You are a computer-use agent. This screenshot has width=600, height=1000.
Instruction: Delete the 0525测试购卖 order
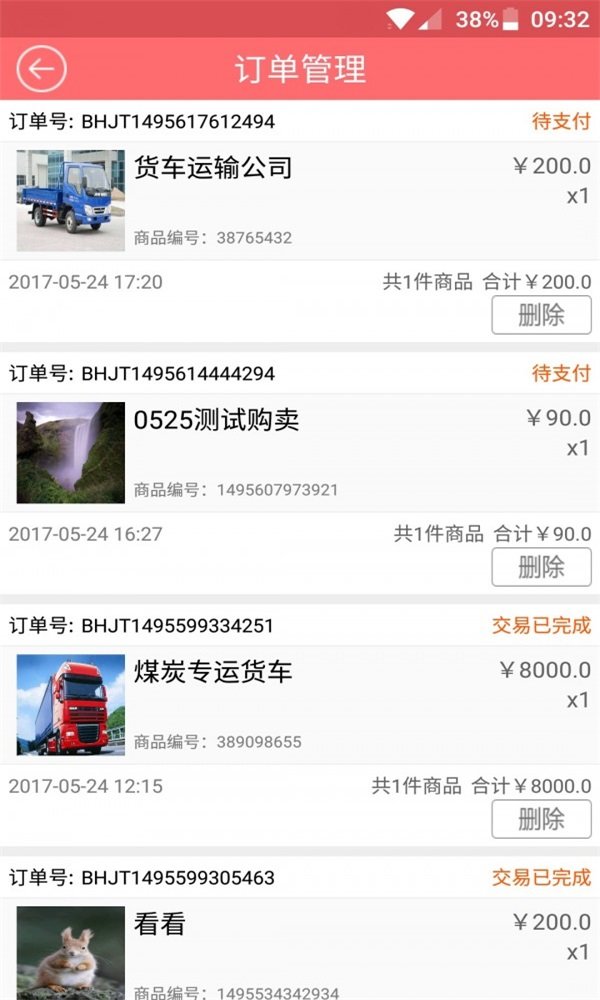pos(541,567)
